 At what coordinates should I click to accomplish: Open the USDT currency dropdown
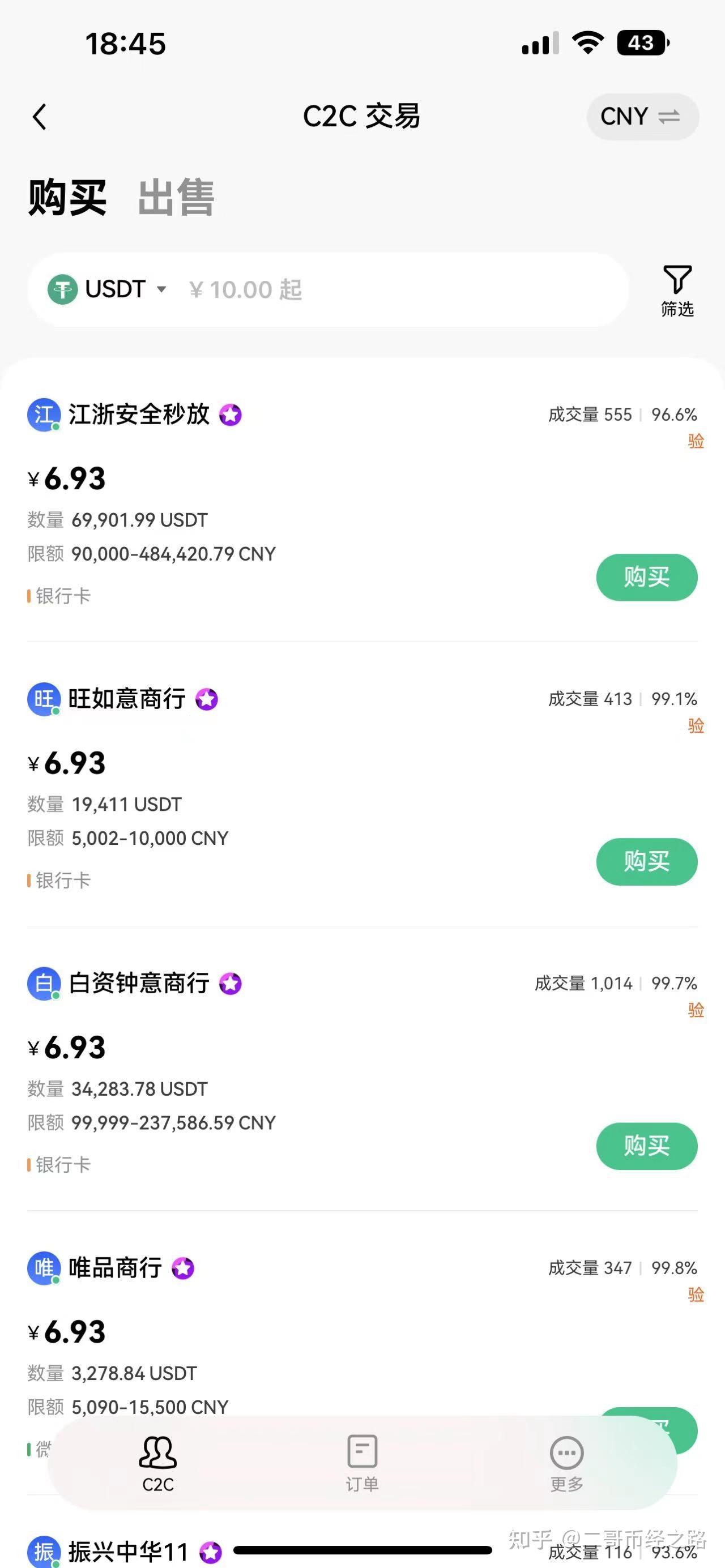[x=161, y=290]
